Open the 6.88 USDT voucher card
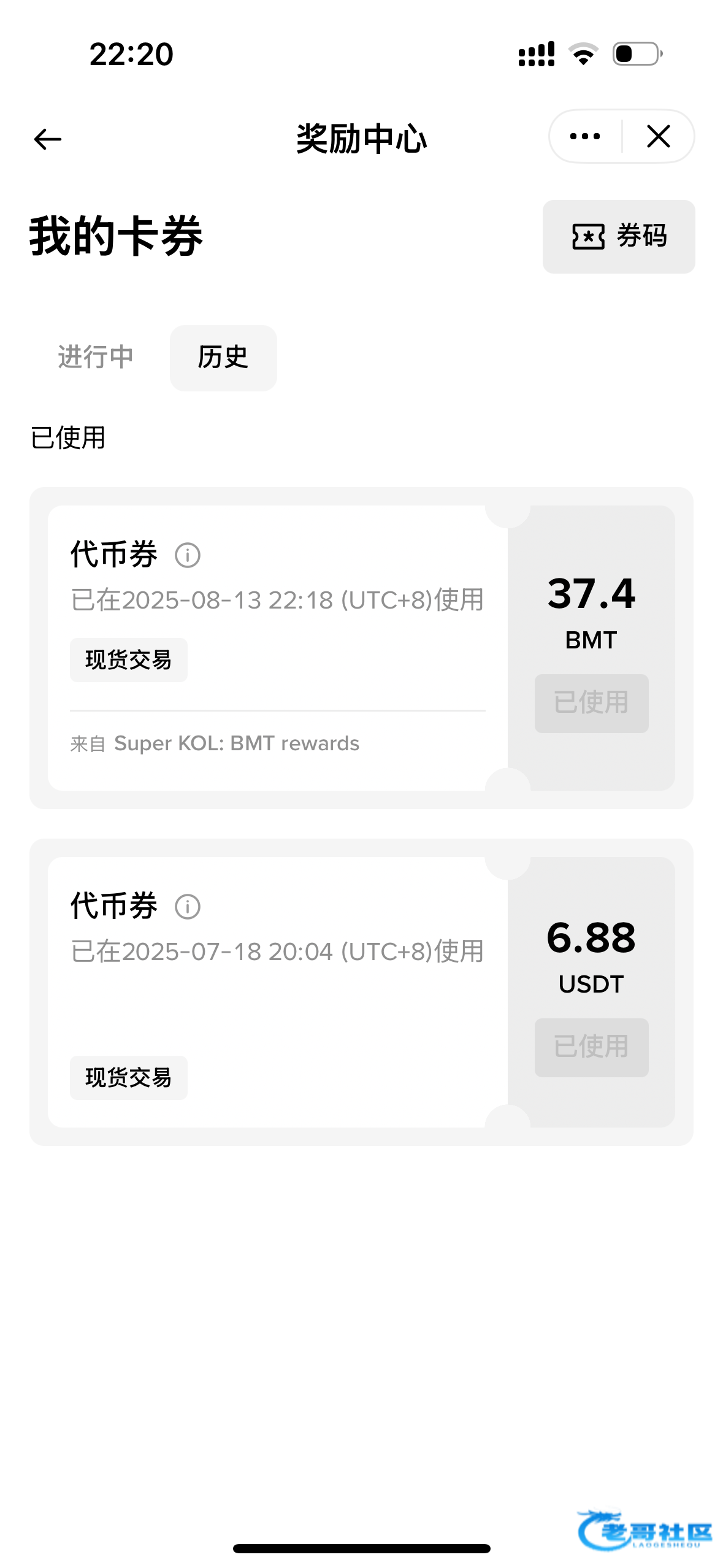Screen dimensions: 723x1568 point(361,992)
